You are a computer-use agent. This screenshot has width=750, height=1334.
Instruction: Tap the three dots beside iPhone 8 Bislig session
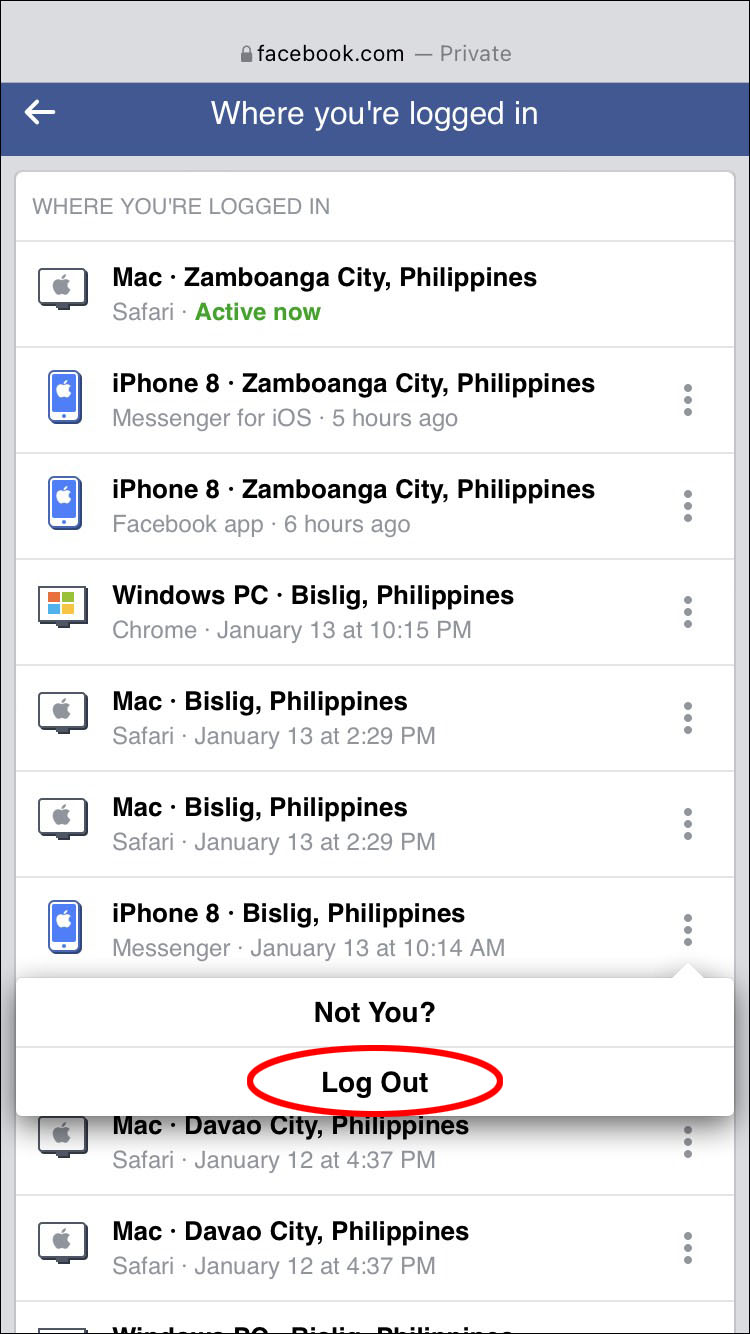(x=688, y=930)
